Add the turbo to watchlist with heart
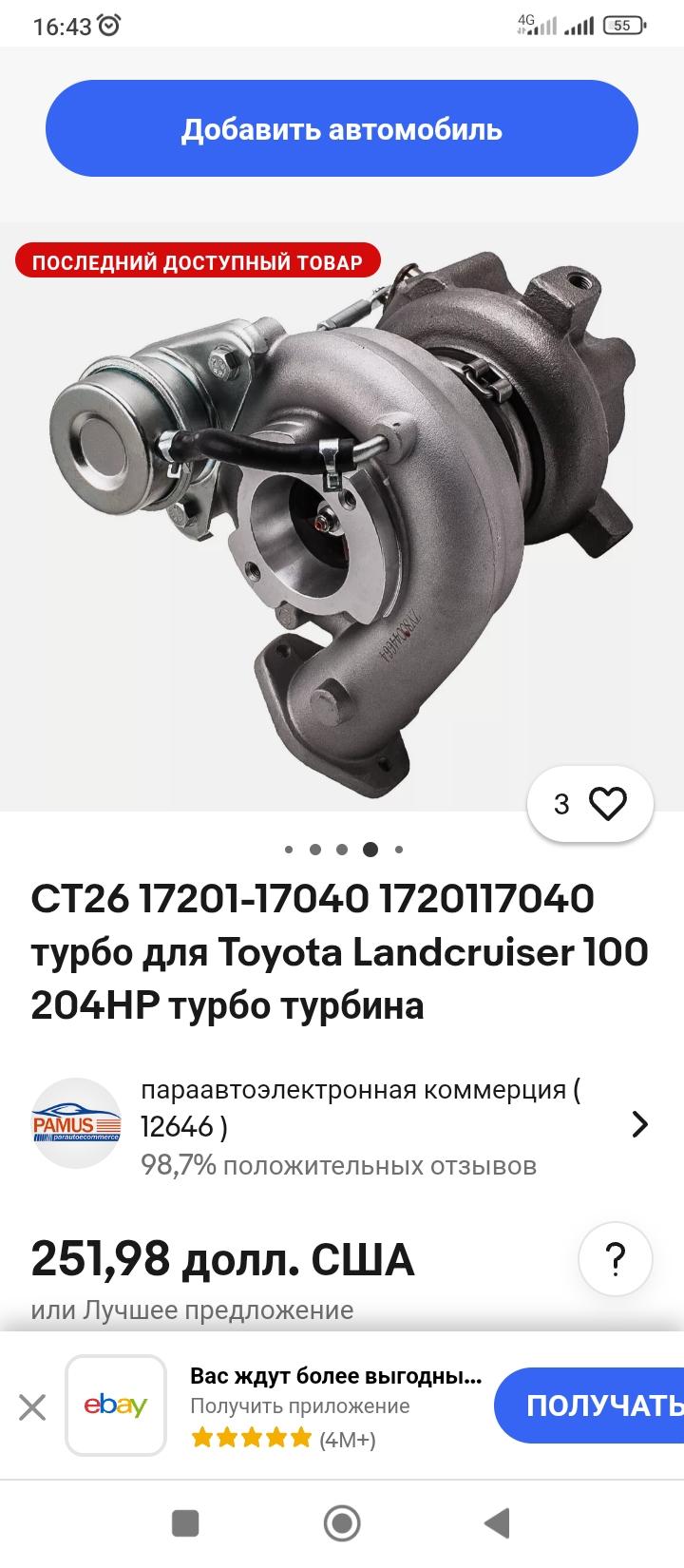 coord(590,804)
